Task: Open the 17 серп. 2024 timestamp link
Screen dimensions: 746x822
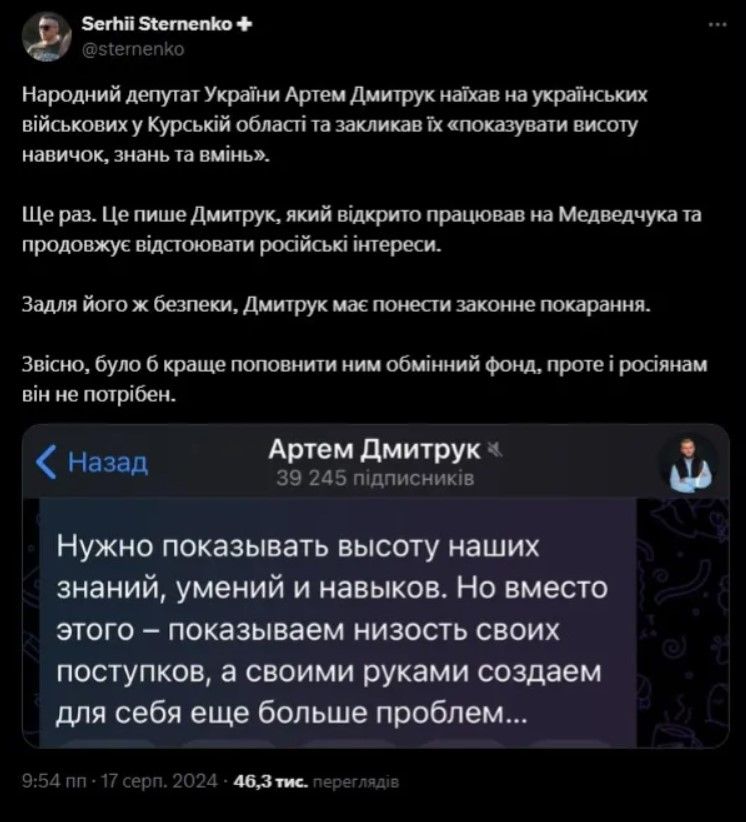Action: pyautogui.click(x=120, y=783)
